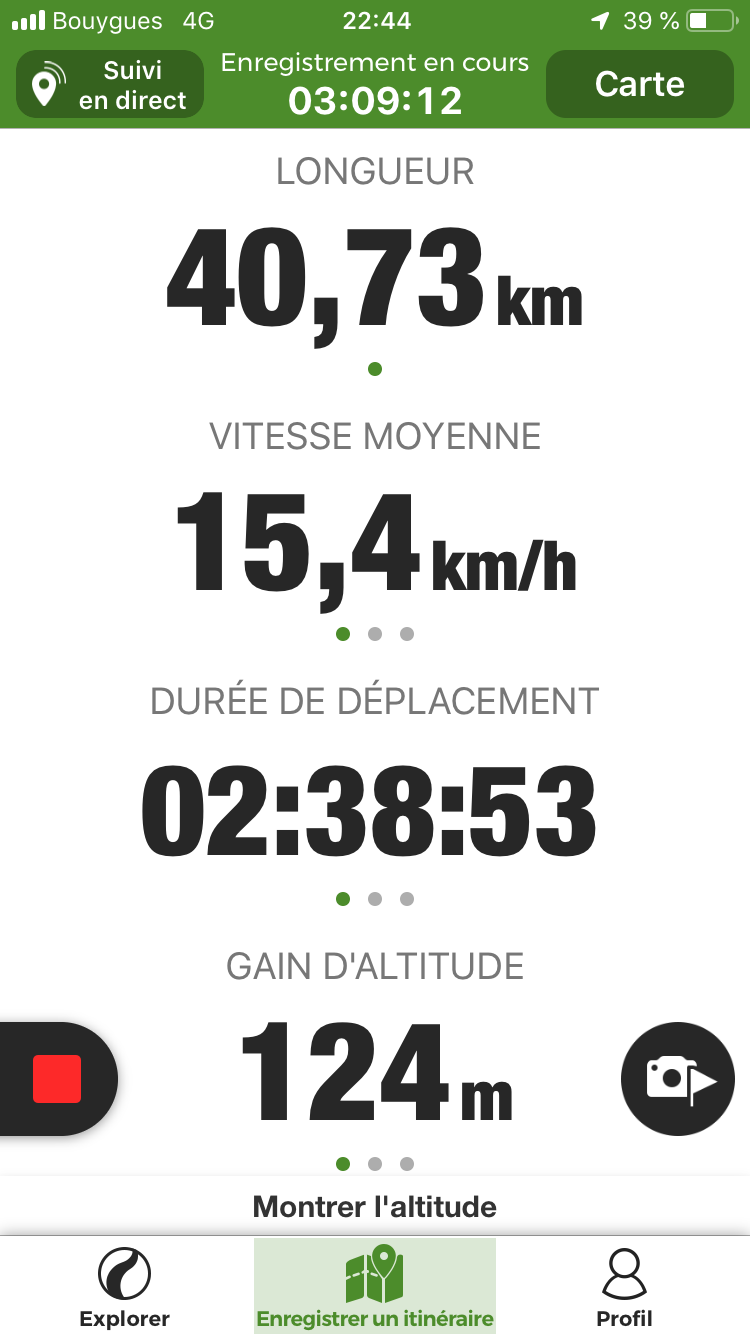750x1334 pixels.
Task: Tap Montrer l'altitude to show altitude
Action: coord(375,1206)
